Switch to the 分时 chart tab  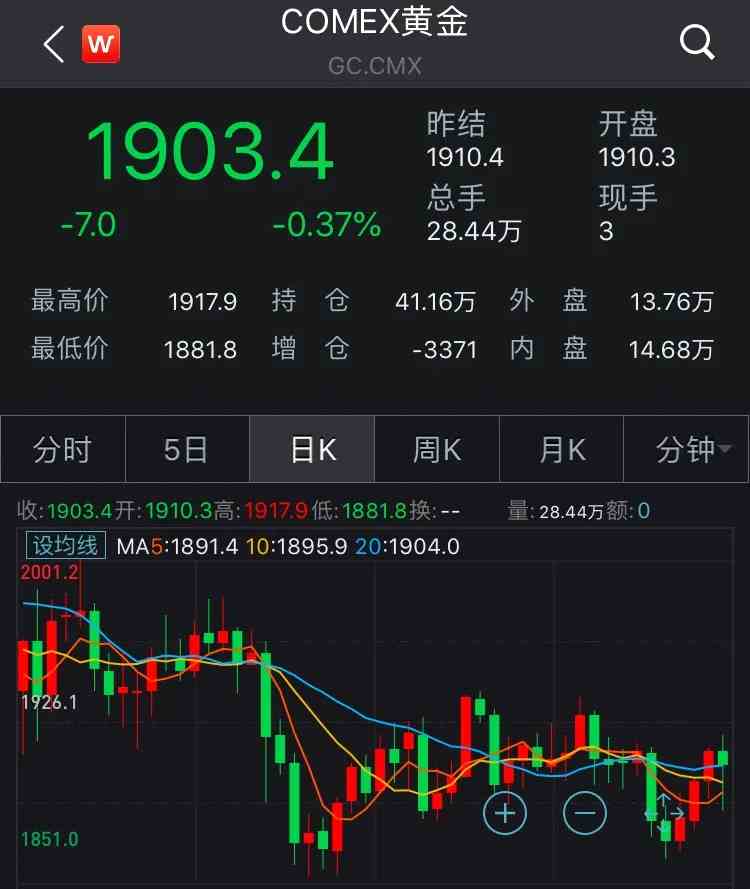tap(63, 450)
